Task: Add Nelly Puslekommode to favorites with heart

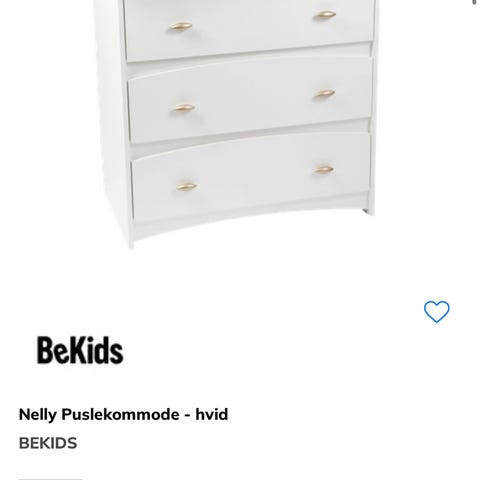Action: (x=437, y=312)
